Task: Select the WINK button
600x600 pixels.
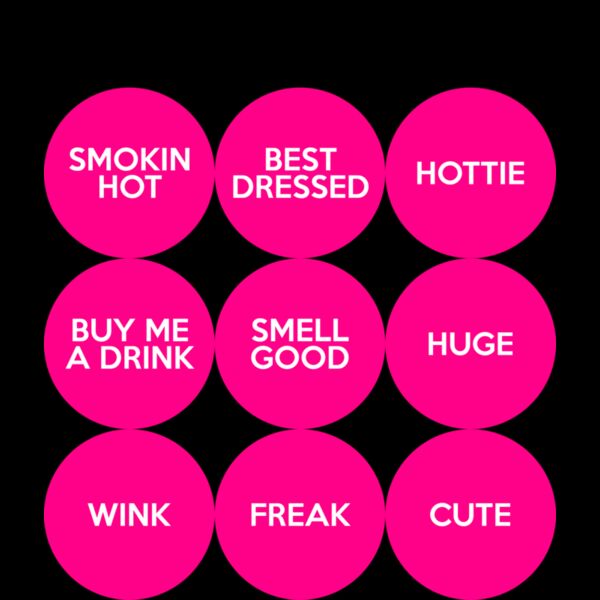Action: click(x=129, y=515)
